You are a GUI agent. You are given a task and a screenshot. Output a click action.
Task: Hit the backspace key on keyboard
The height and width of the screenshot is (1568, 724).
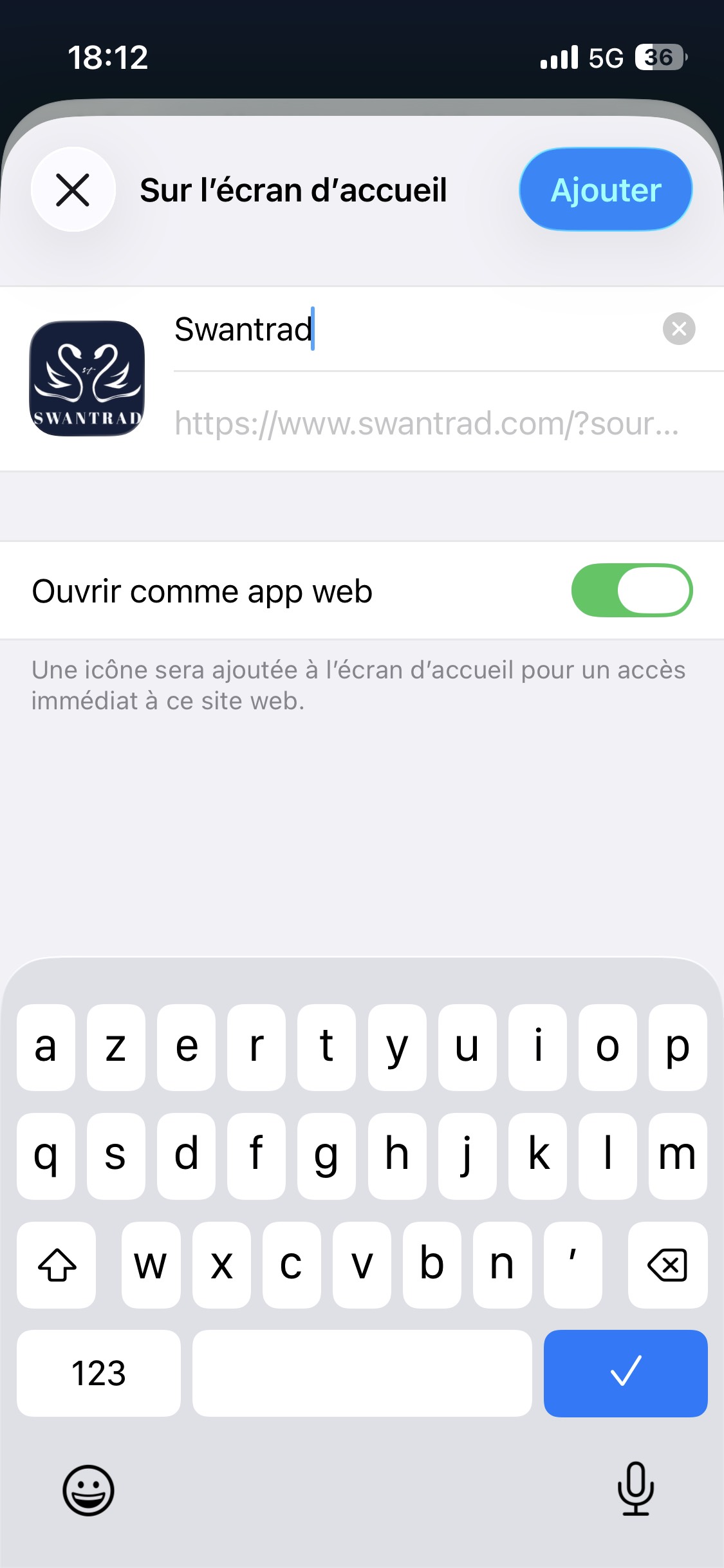tap(667, 1265)
